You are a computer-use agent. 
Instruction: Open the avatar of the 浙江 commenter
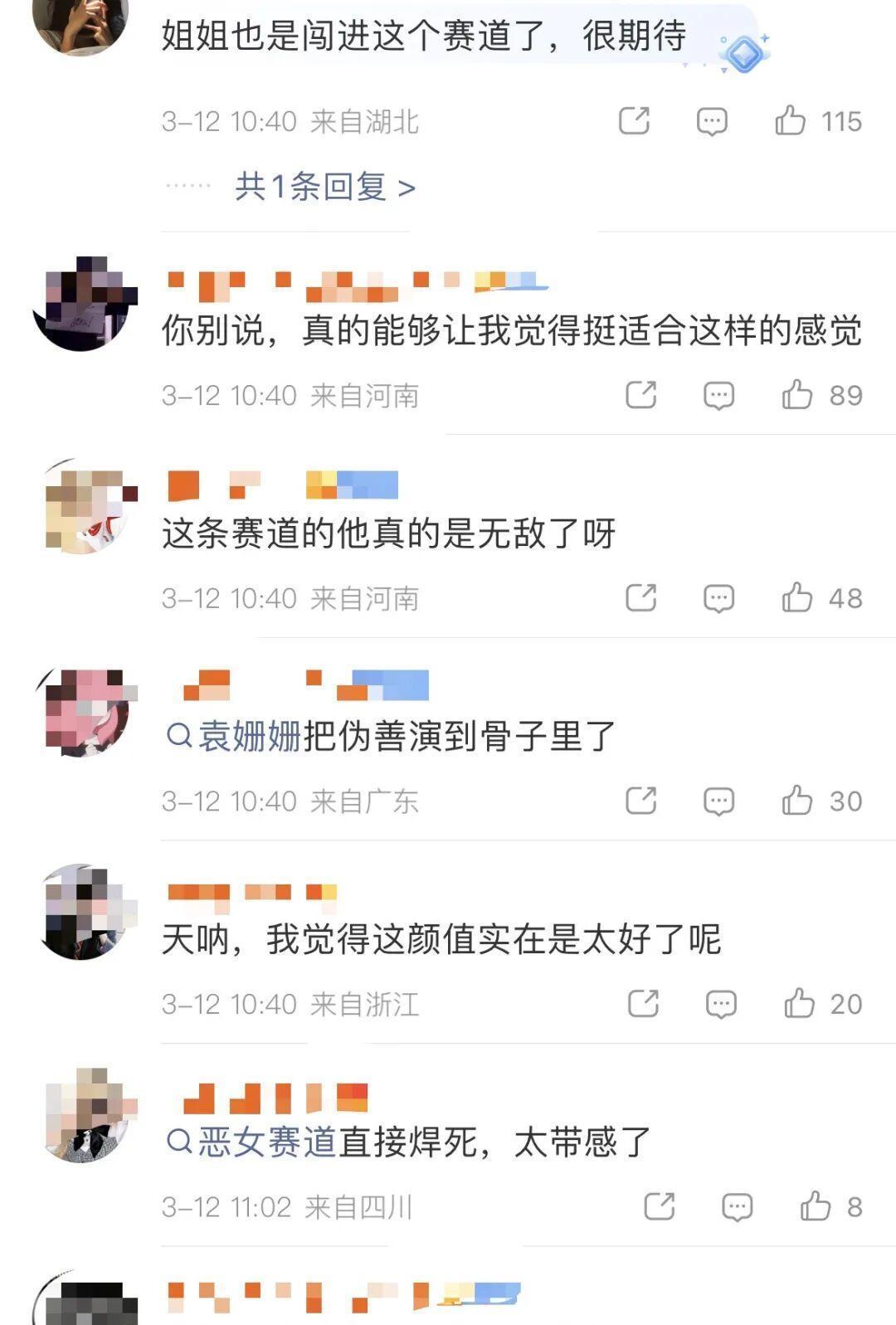coord(85,911)
